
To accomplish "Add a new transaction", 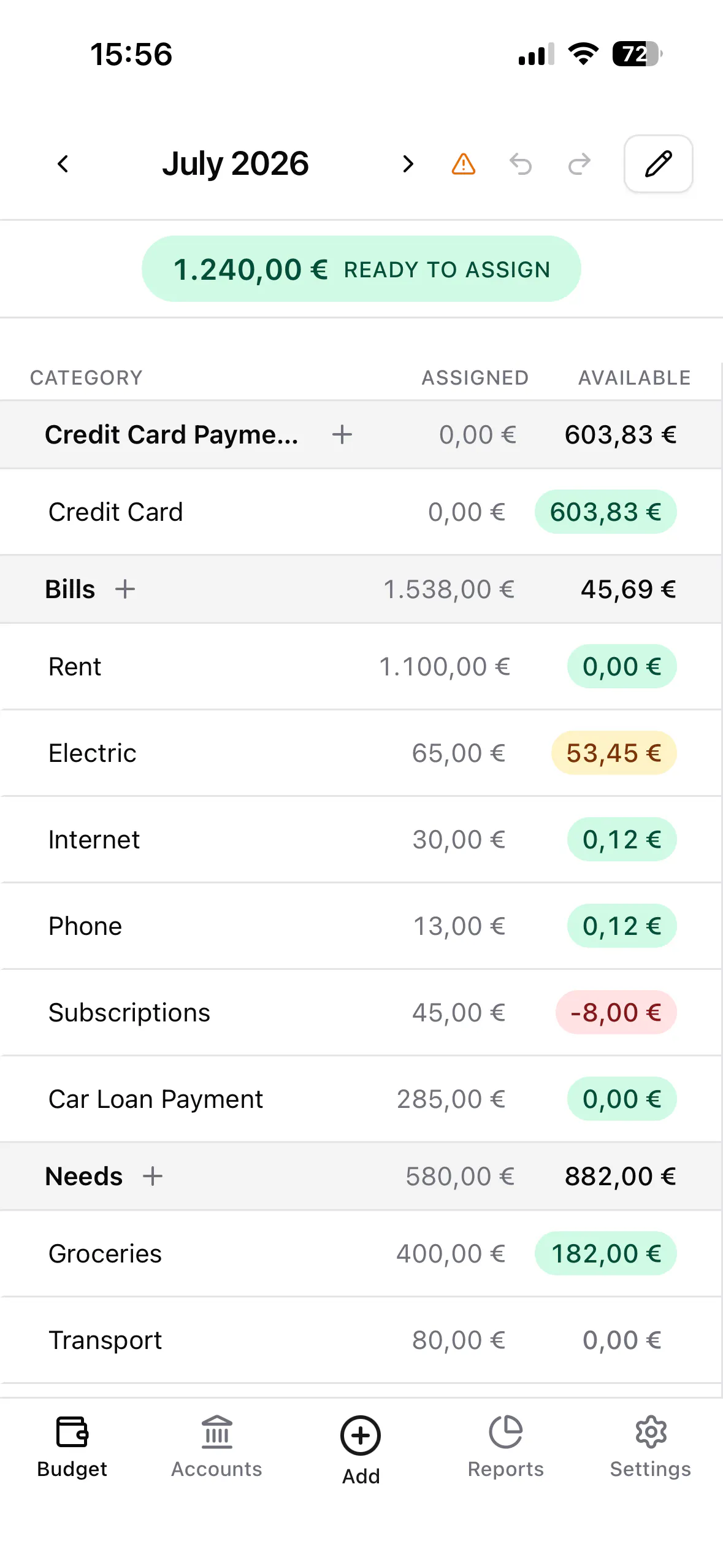I will 361,1449.
